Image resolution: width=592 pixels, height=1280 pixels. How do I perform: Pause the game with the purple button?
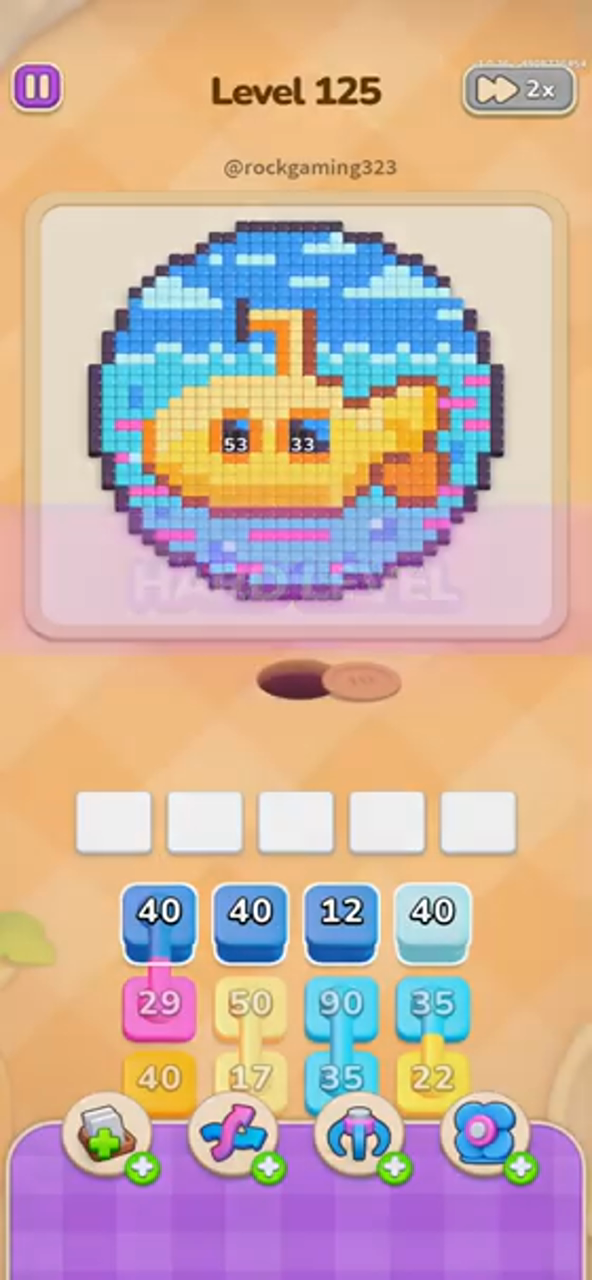click(x=37, y=88)
